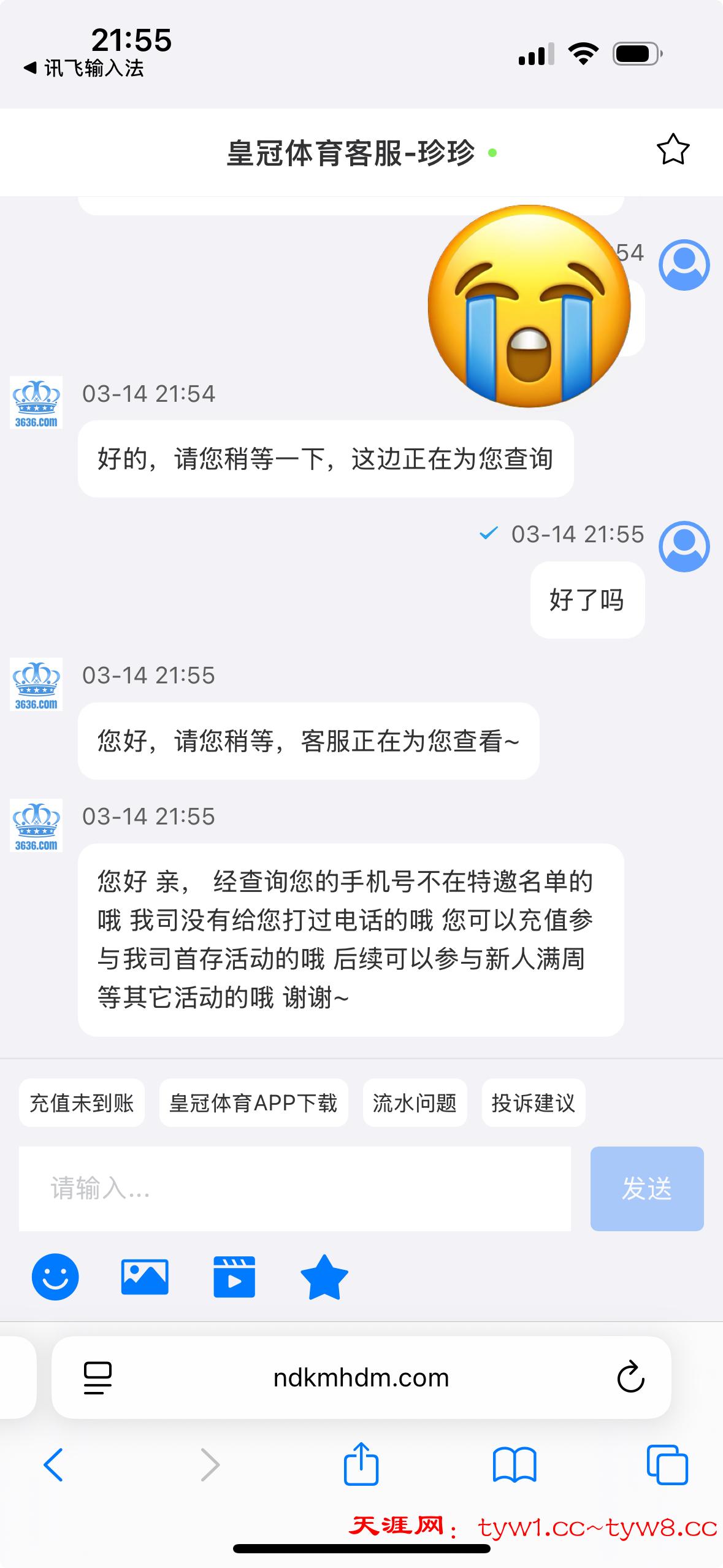Viewport: 723px width, 1568px height.
Task: Go back to the previous page
Action: tap(53, 1465)
